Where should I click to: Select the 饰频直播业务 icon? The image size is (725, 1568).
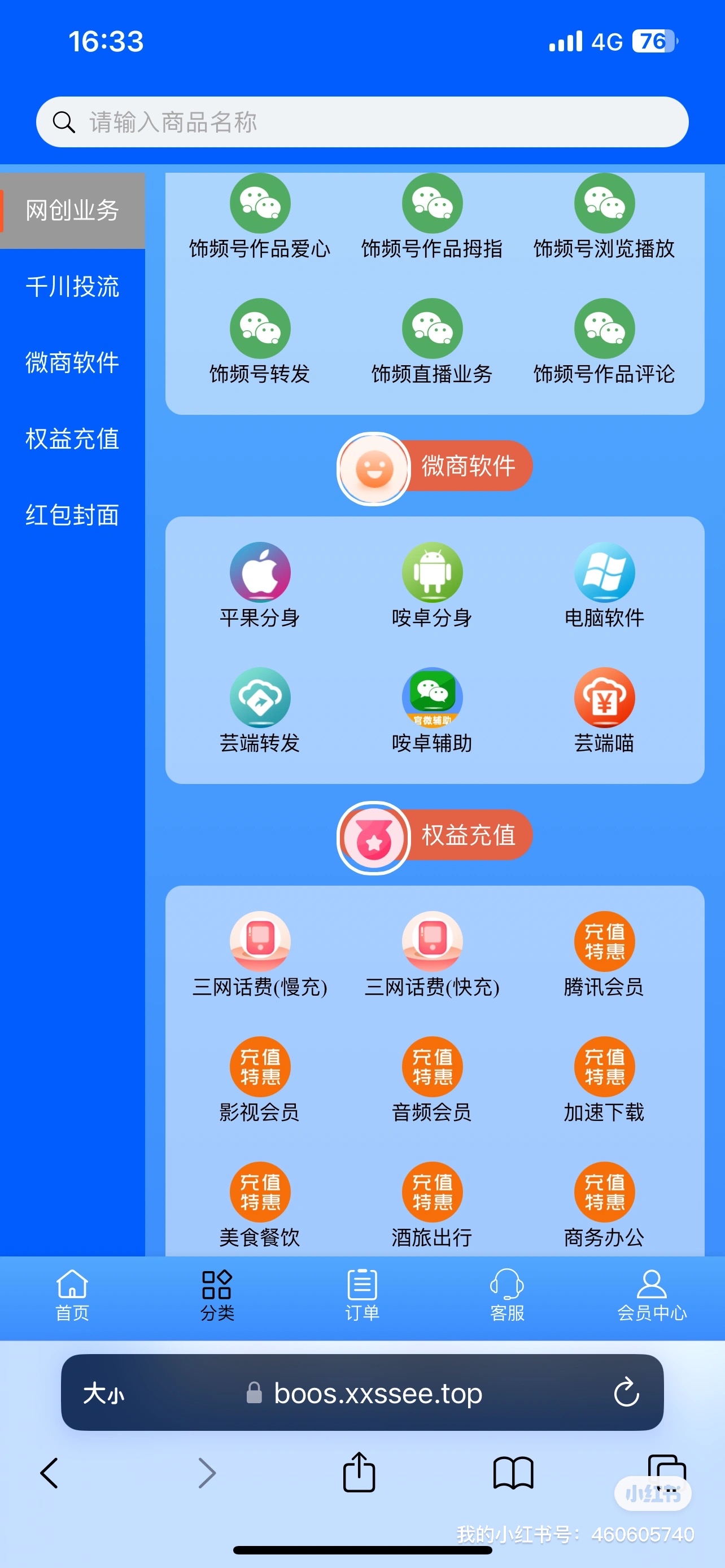(x=432, y=327)
